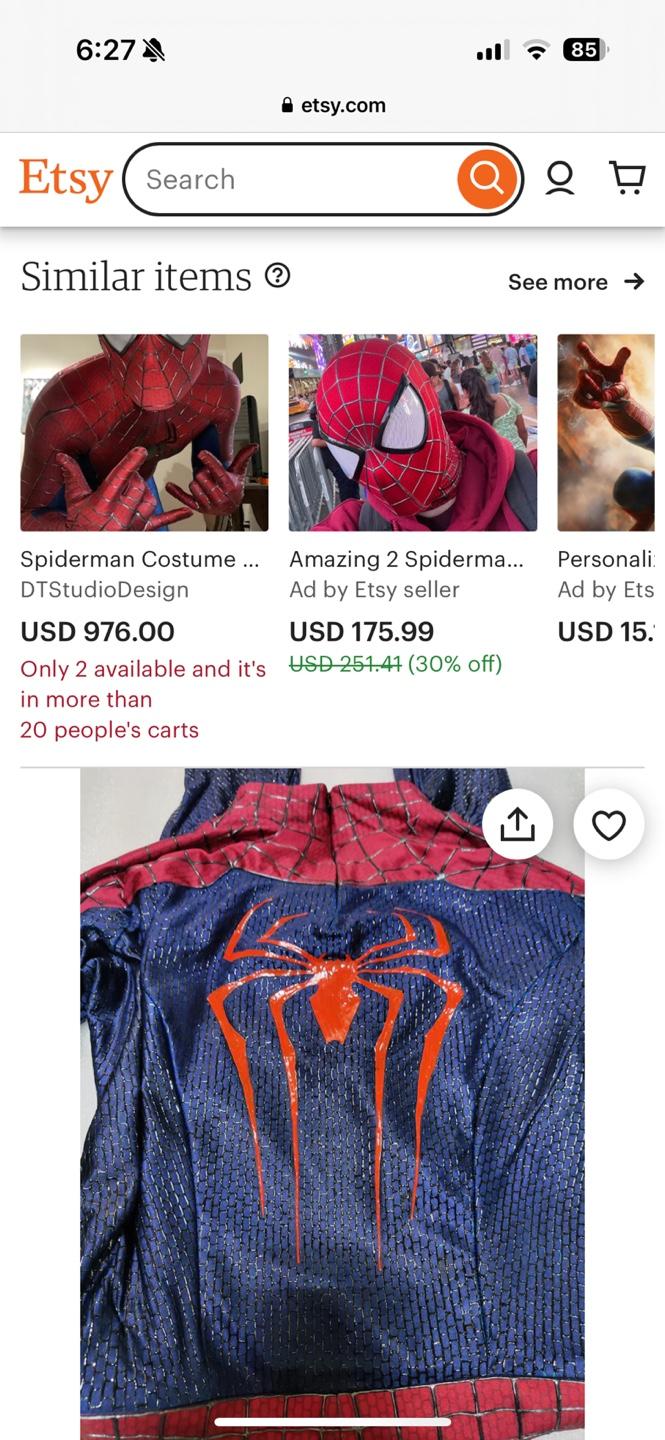This screenshot has width=665, height=1440.
Task: Tap the Etsy logo to go home
Action: tap(65, 180)
